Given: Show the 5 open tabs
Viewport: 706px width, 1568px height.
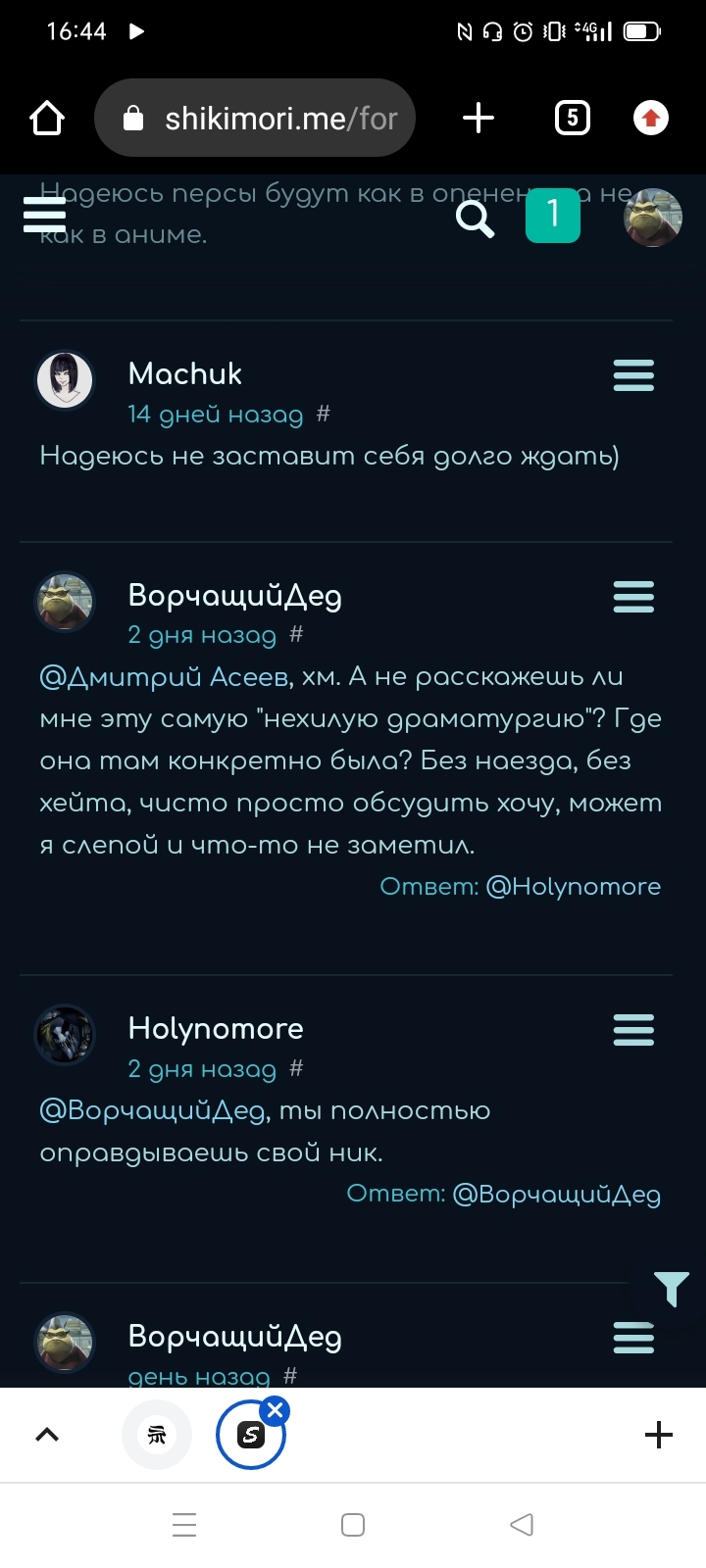Looking at the screenshot, I should pyautogui.click(x=573, y=119).
